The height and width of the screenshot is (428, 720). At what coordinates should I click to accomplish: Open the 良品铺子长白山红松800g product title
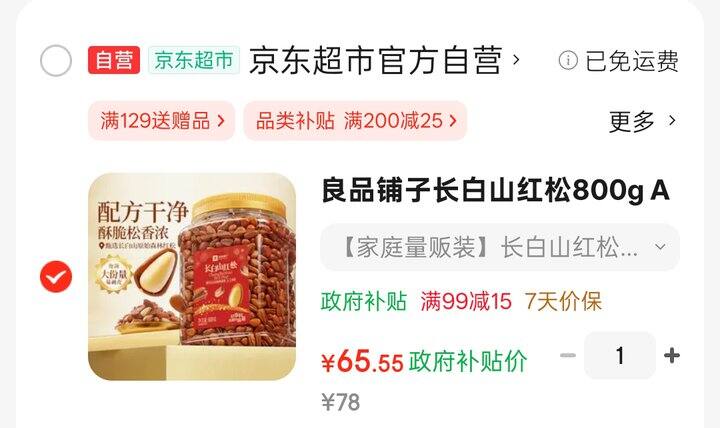(x=495, y=190)
